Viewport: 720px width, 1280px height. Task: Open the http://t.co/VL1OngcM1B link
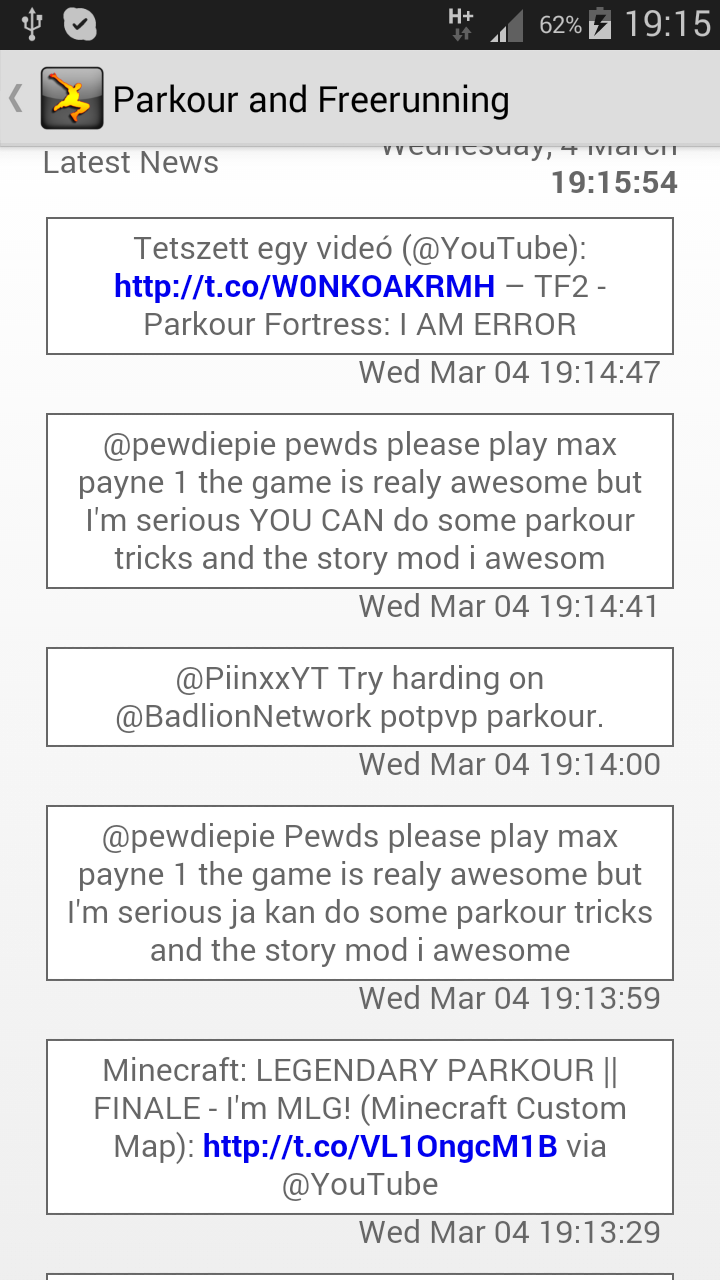coord(380,1147)
